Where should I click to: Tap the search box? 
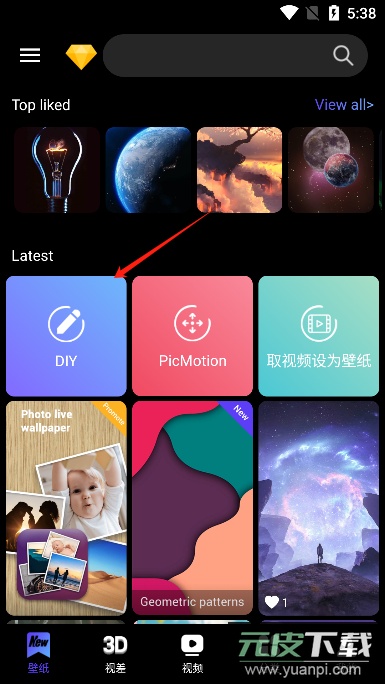(235, 56)
